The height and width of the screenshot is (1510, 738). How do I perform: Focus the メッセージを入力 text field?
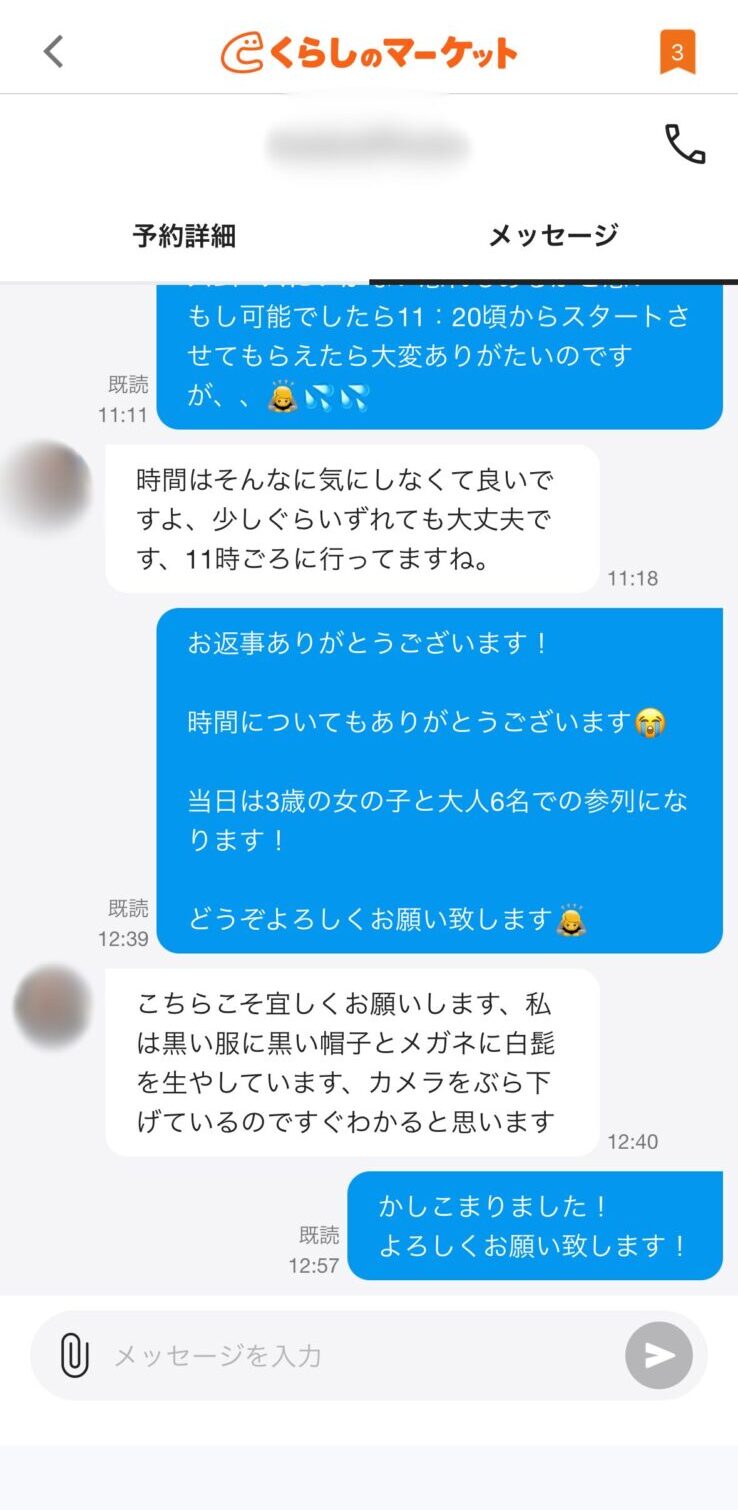[360, 1356]
